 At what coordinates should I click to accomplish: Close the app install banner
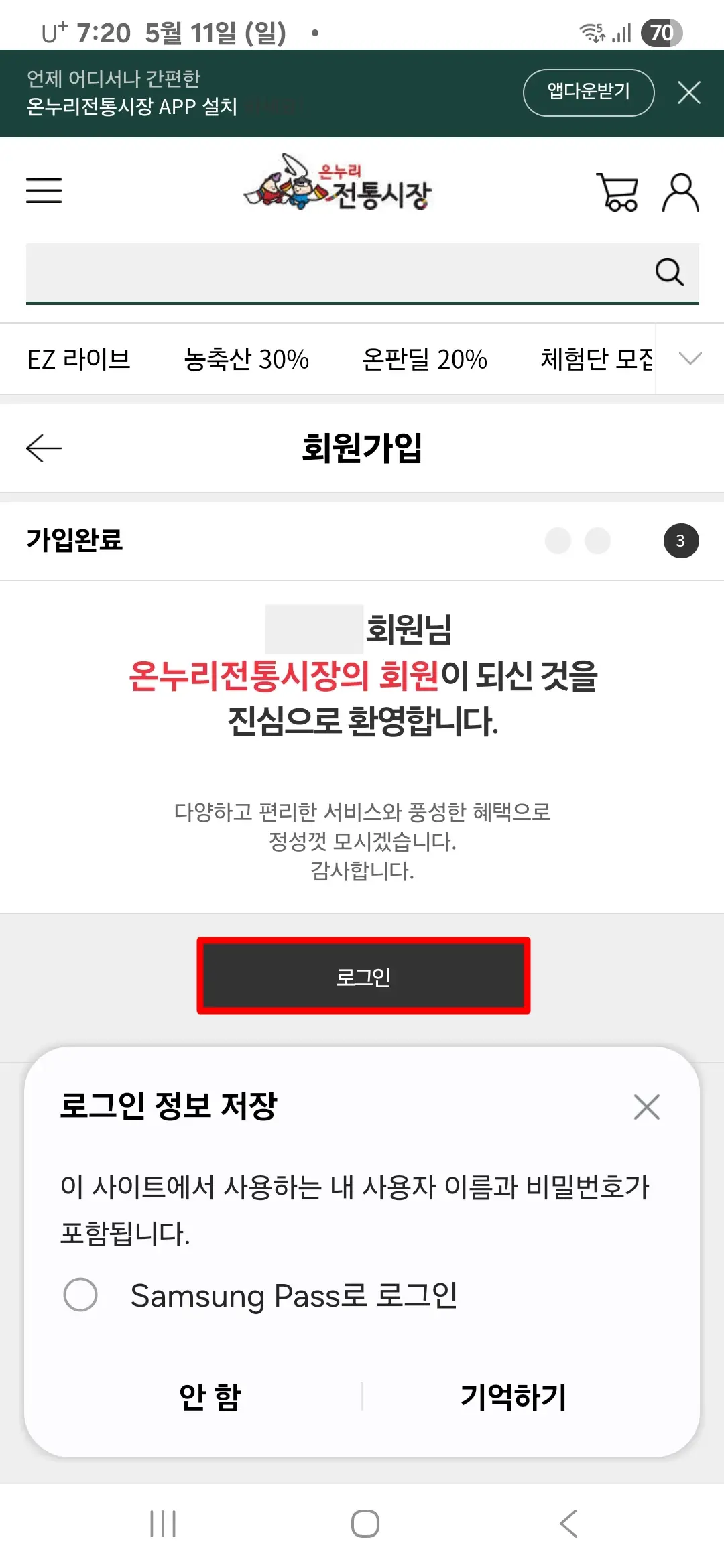pyautogui.click(x=688, y=93)
